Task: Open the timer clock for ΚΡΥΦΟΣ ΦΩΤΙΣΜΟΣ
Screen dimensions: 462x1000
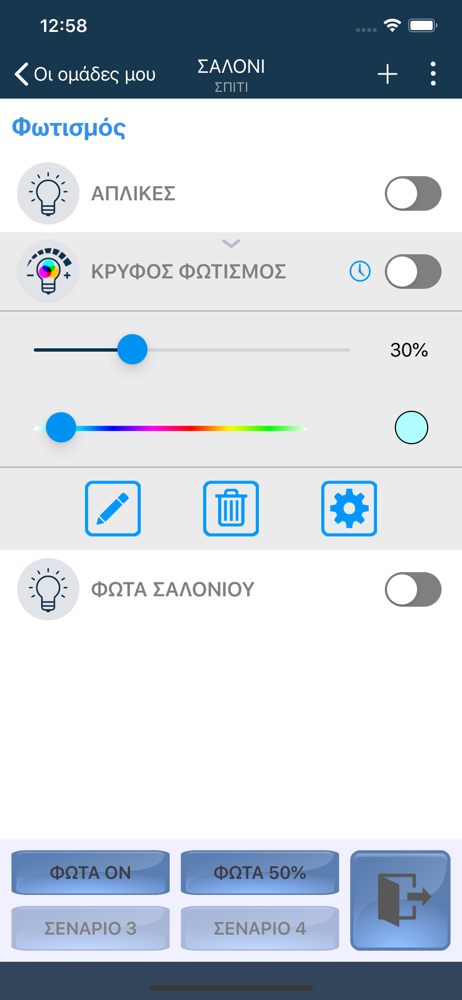Action: [360, 272]
